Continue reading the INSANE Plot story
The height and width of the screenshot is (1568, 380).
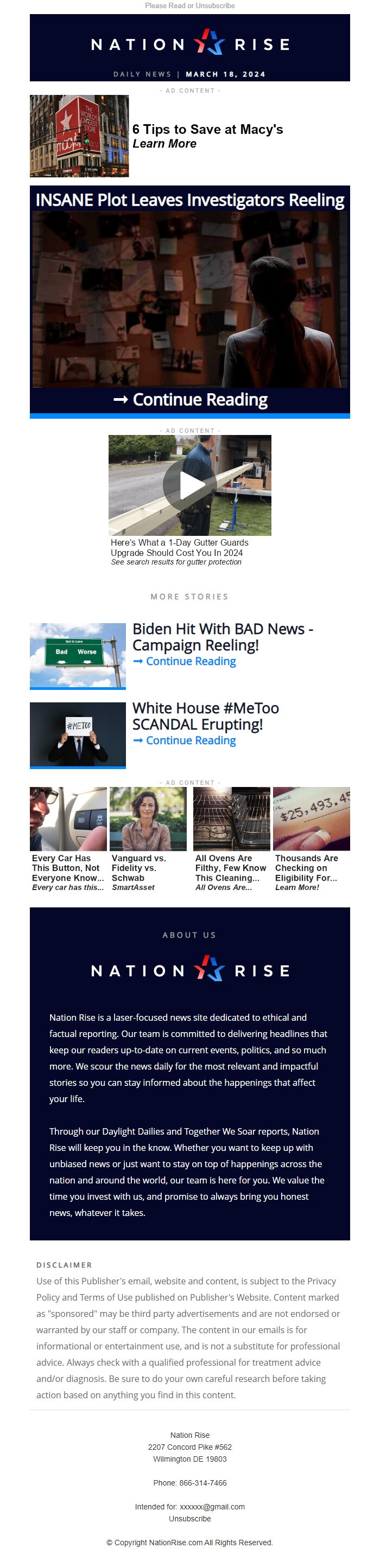[190, 399]
